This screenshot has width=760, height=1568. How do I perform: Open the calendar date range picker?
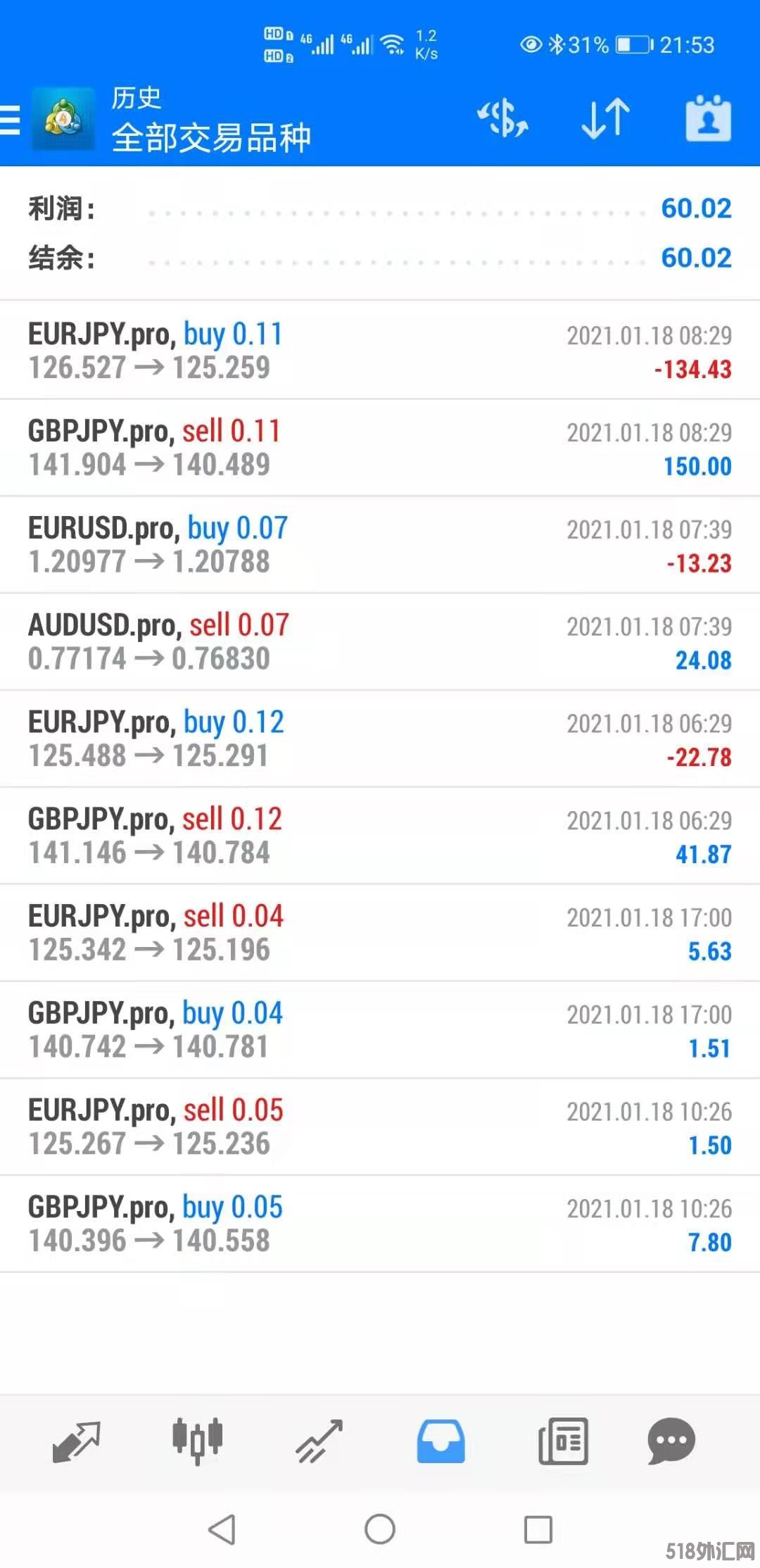[708, 118]
